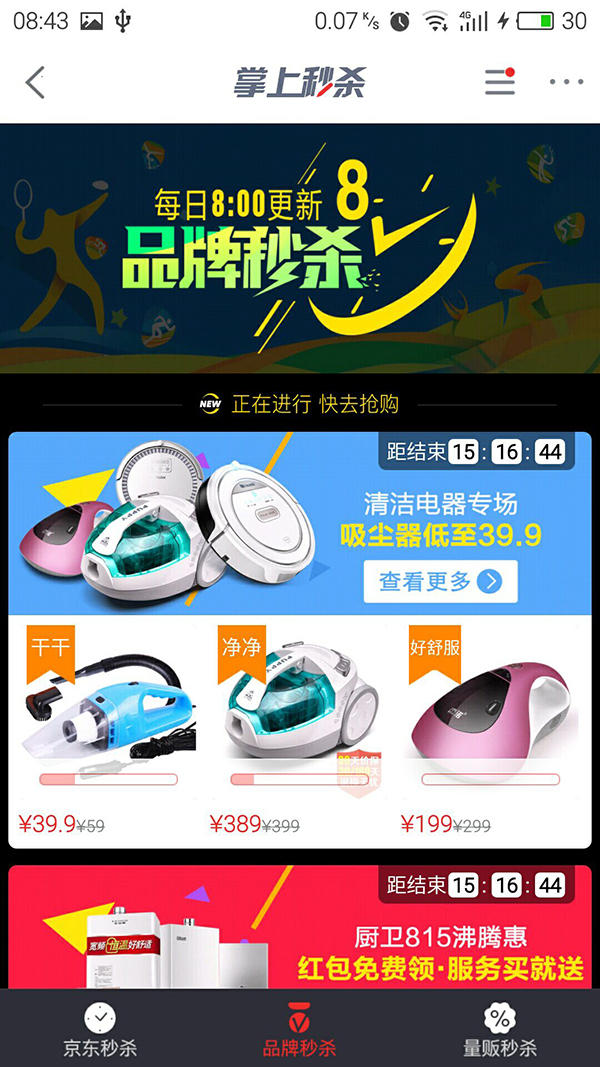Go back using the top-left arrow
Viewport: 600px width, 1067px height.
pyautogui.click(x=36, y=83)
